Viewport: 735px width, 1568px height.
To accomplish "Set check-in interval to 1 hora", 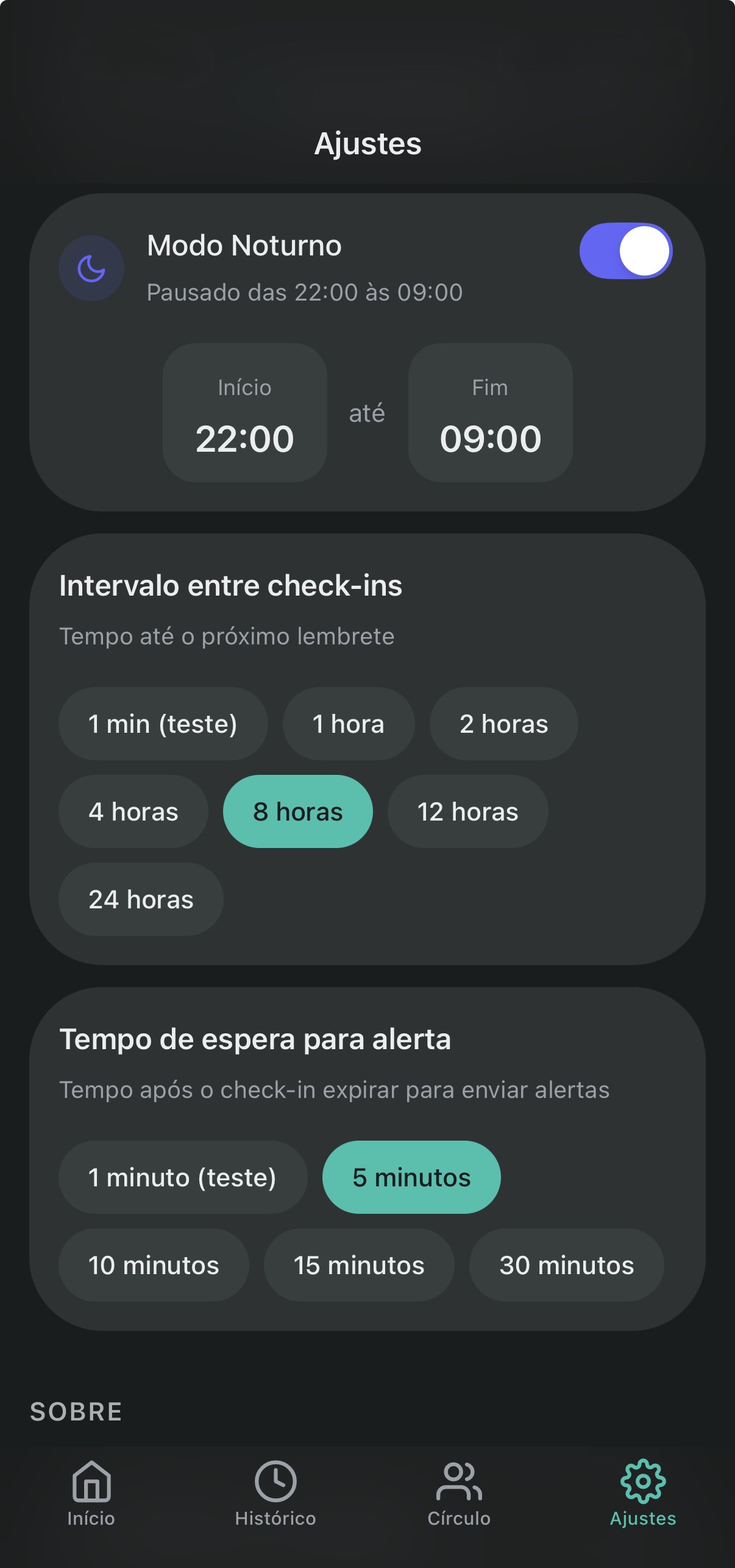I will coord(349,724).
